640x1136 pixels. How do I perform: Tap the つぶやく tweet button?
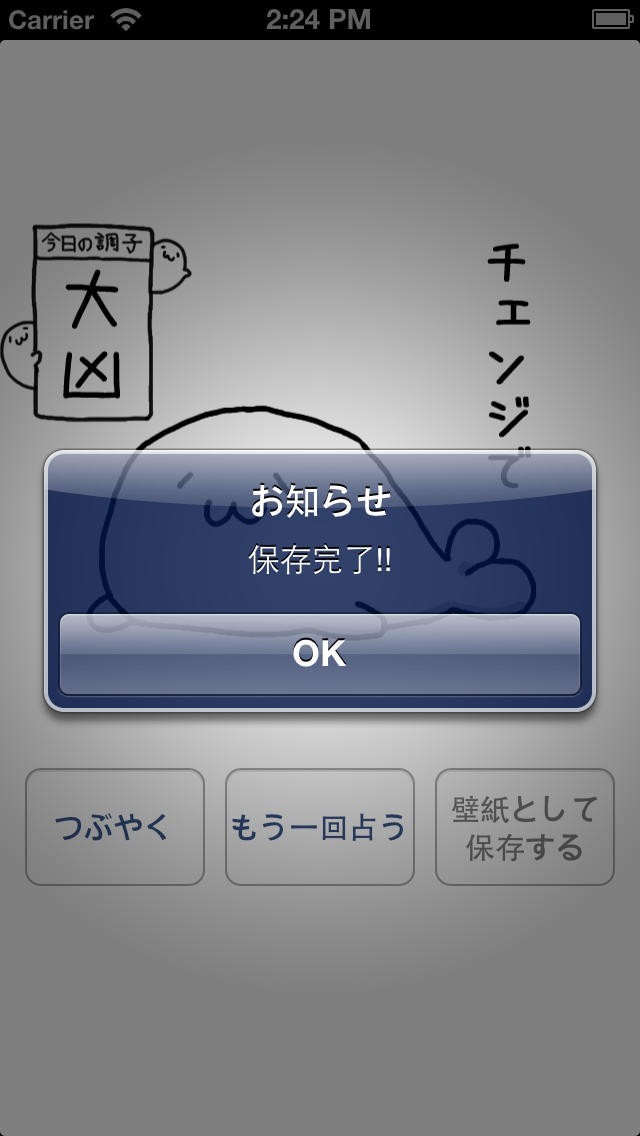pyautogui.click(x=115, y=827)
